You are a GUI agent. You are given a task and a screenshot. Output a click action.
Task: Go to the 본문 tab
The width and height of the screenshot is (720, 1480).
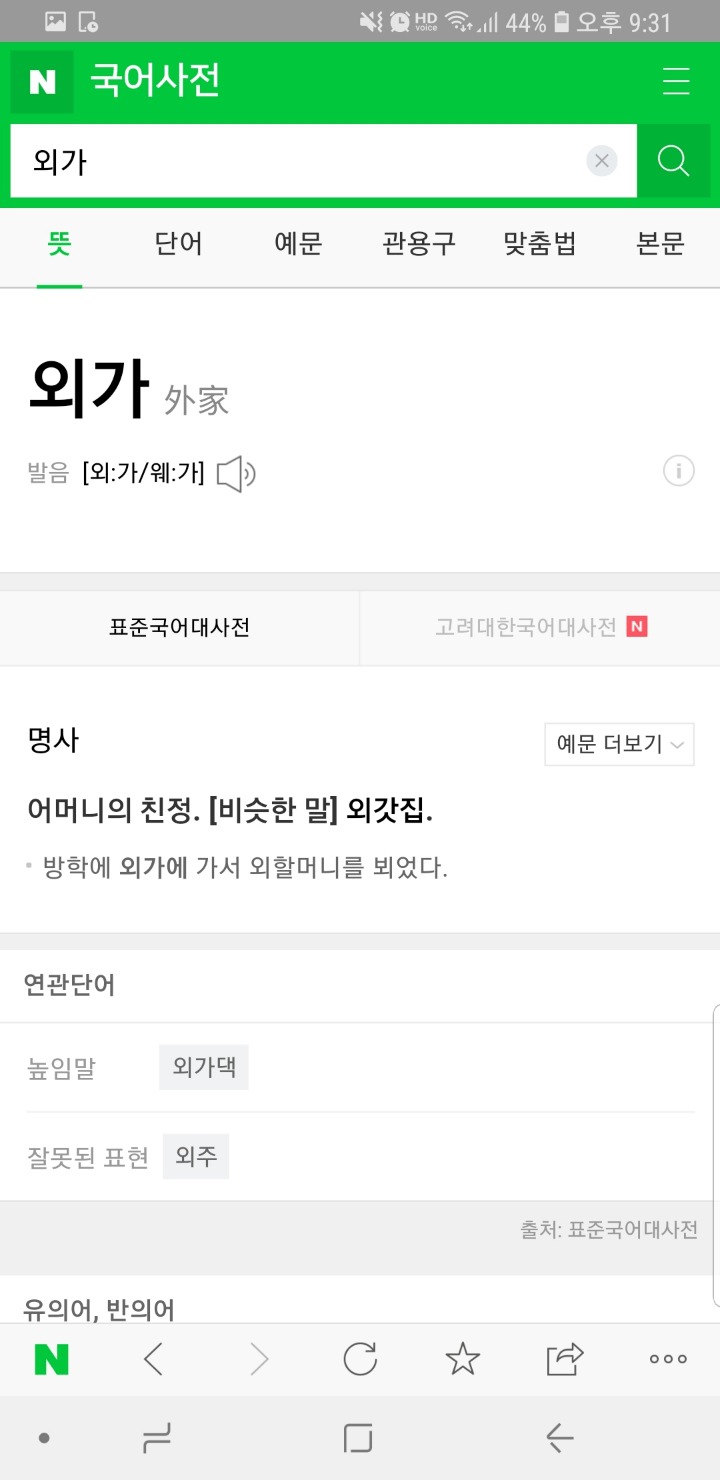point(660,243)
